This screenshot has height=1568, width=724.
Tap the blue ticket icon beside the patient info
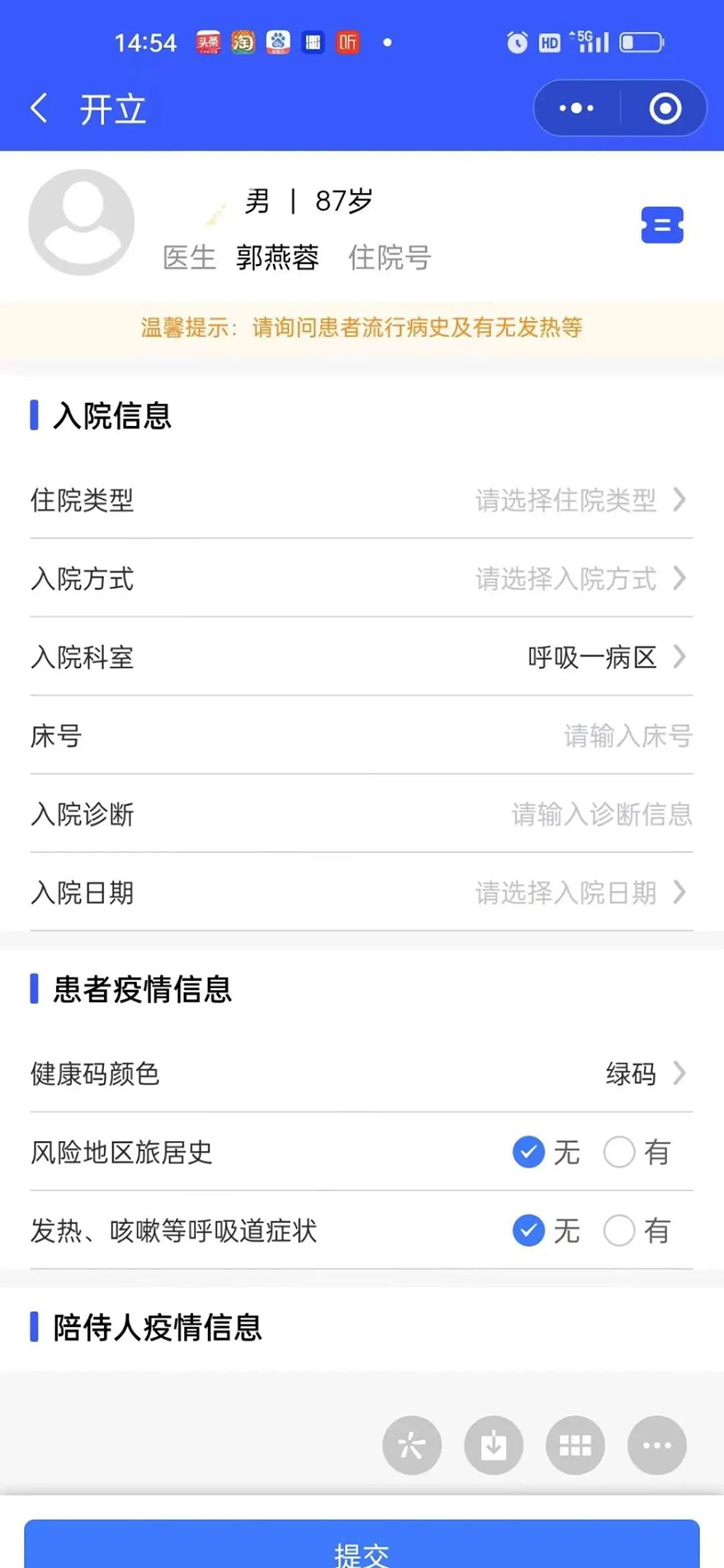coord(661,225)
